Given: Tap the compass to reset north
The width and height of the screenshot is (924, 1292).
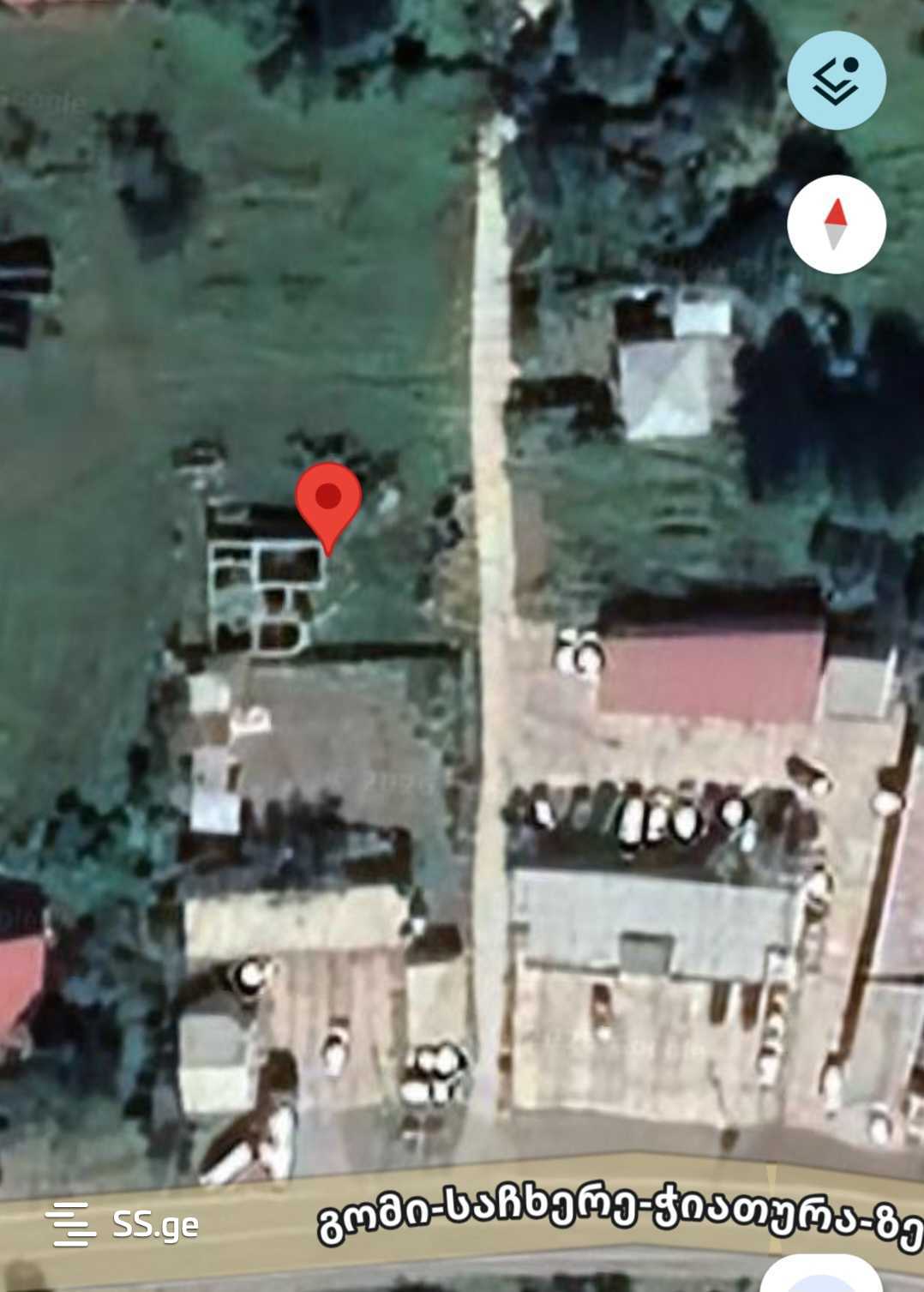Looking at the screenshot, I should (x=836, y=225).
